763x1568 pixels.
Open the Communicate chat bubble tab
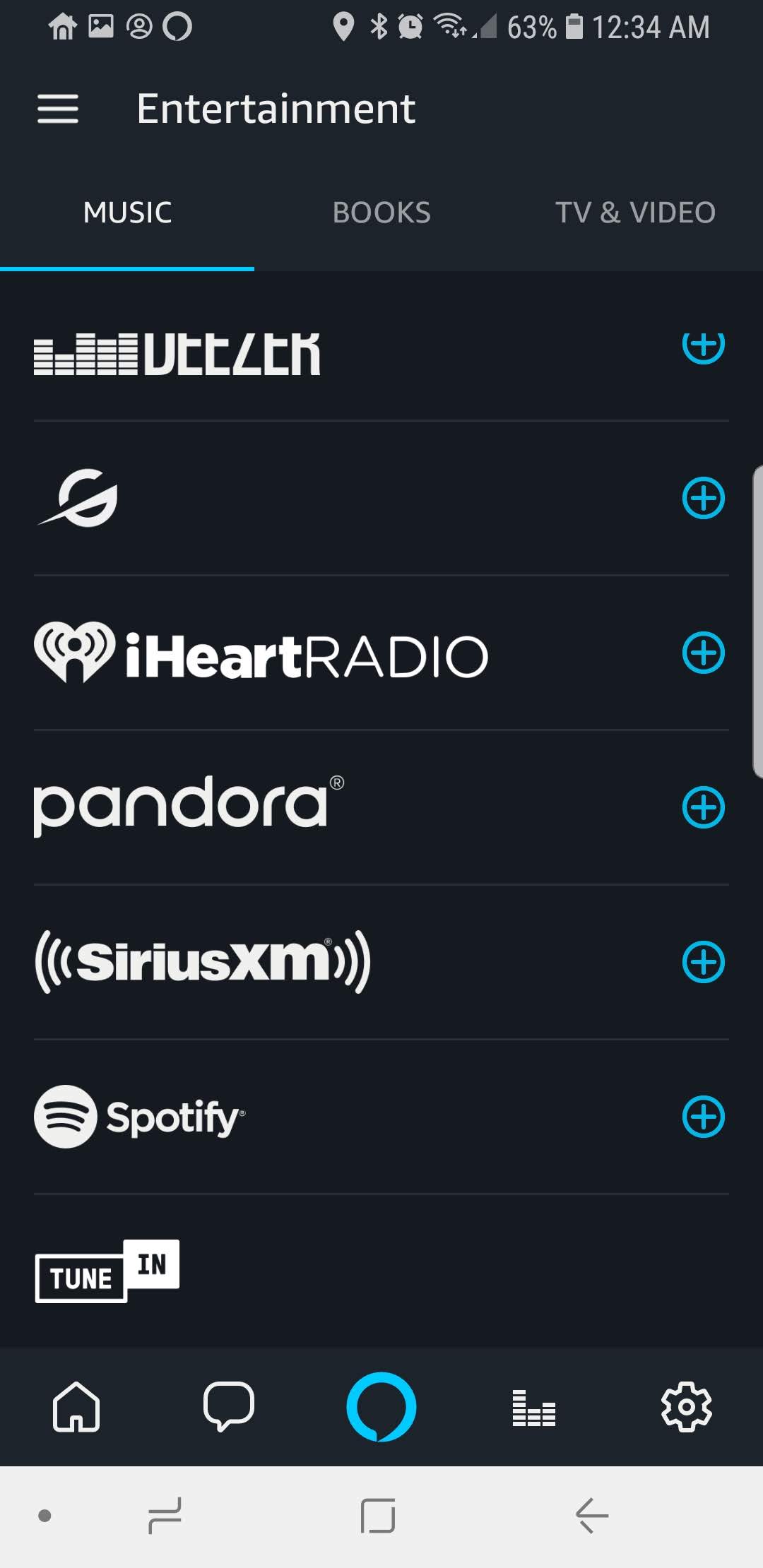(229, 1406)
